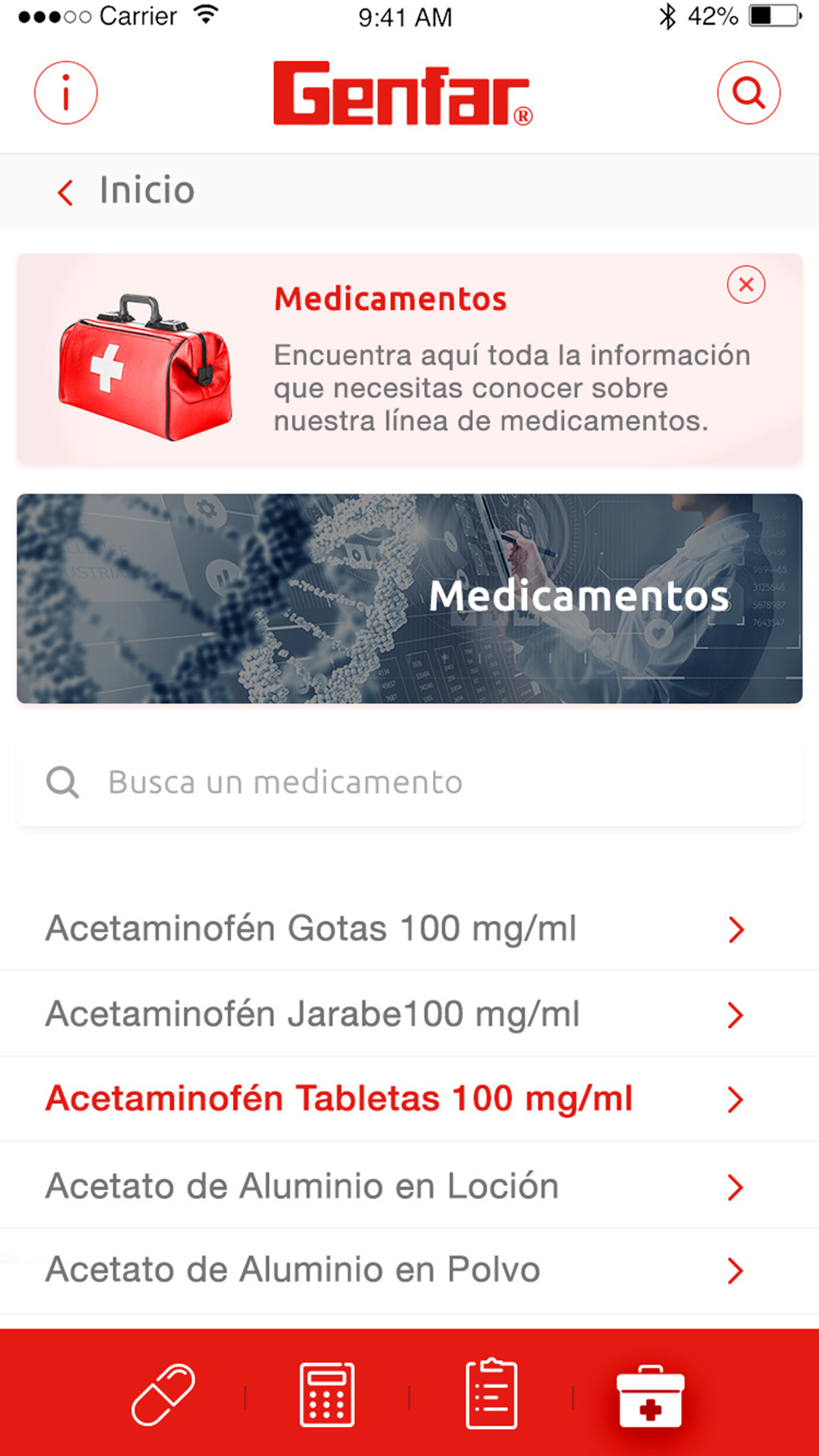
Task: Open Acetaminofén Jarabe100 mg/ml
Action: pyautogui.click(x=396, y=1014)
